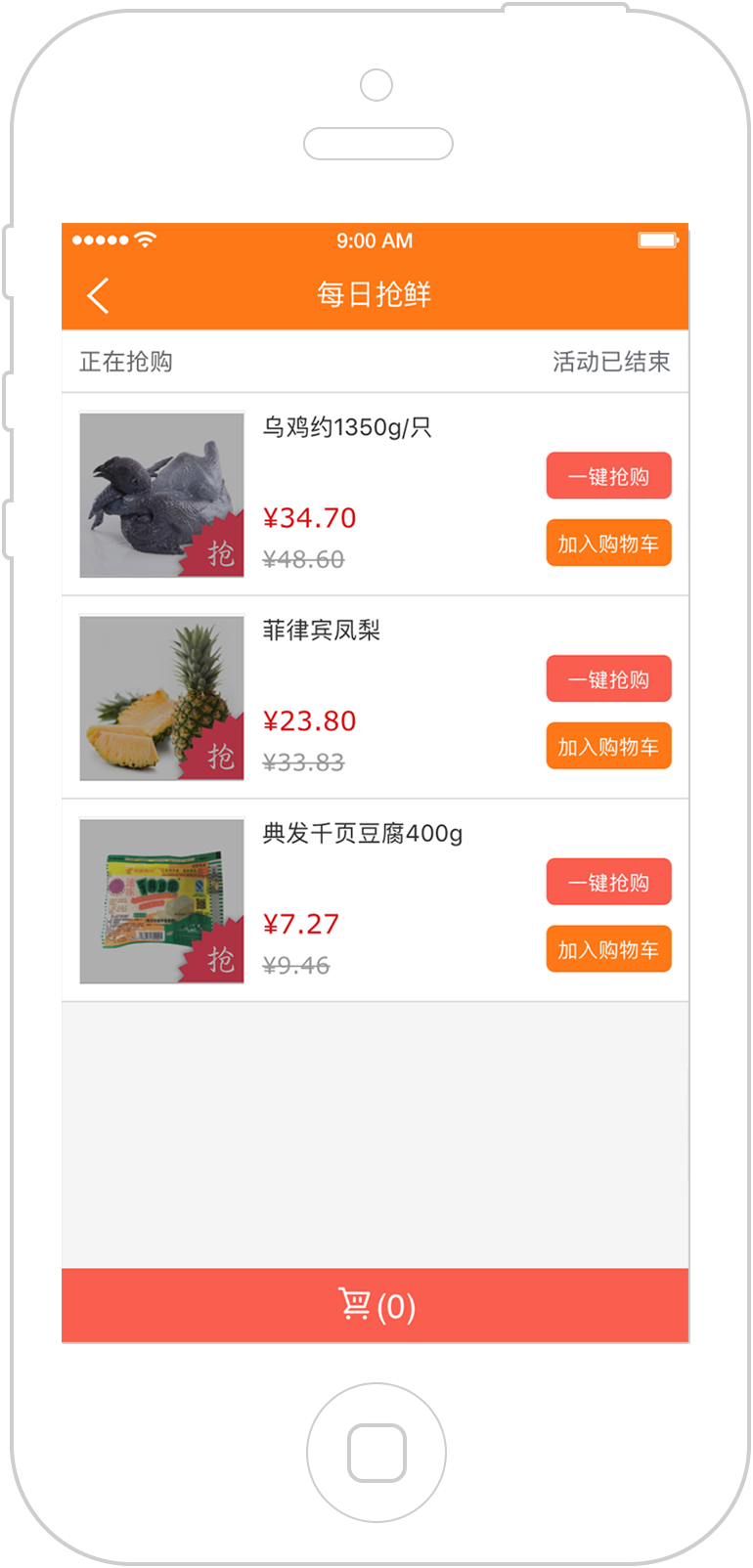Add 典发千页豆腐400g to cart with 加入购物车
This screenshot has height=1568, width=753.
pyautogui.click(x=608, y=950)
